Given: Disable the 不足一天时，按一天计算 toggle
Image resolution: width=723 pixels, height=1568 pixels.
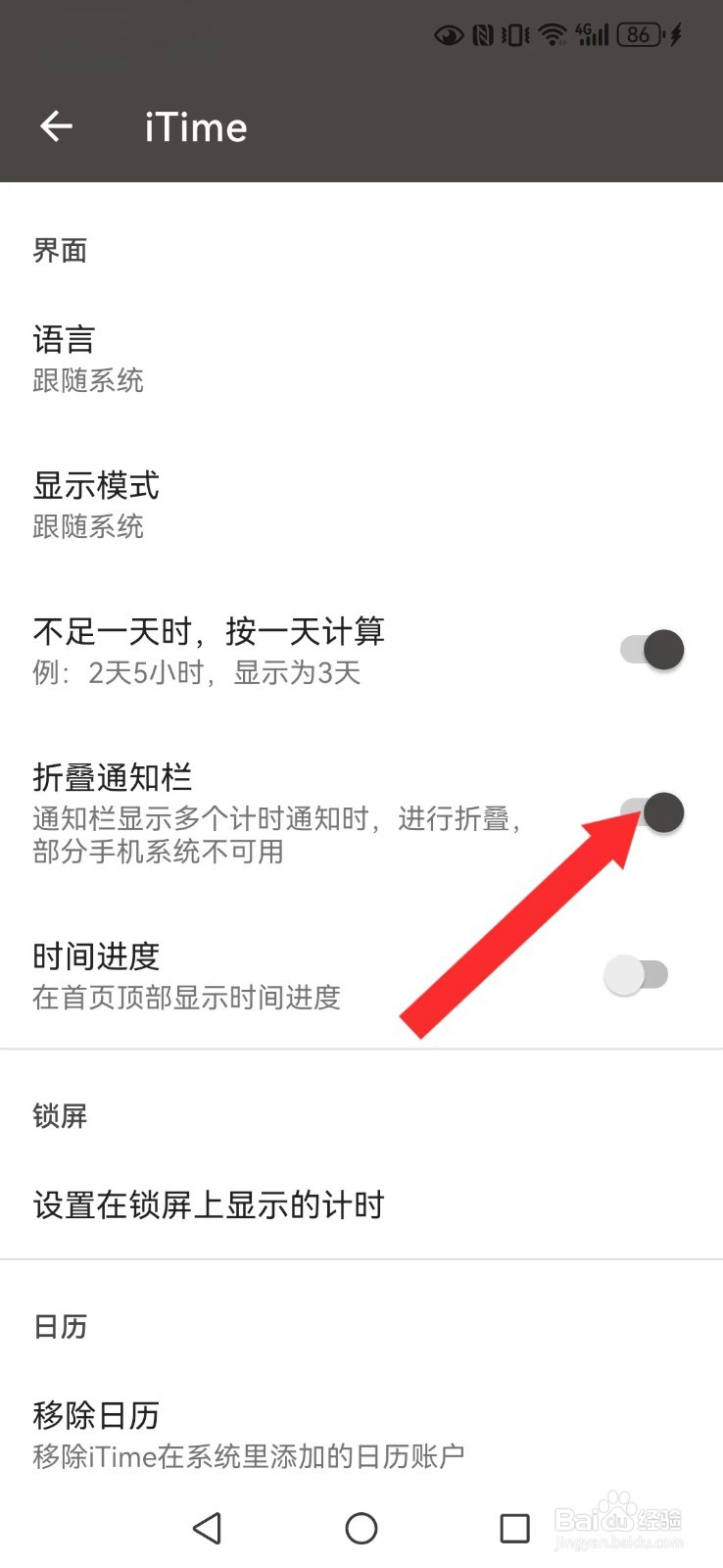Looking at the screenshot, I should (651, 649).
